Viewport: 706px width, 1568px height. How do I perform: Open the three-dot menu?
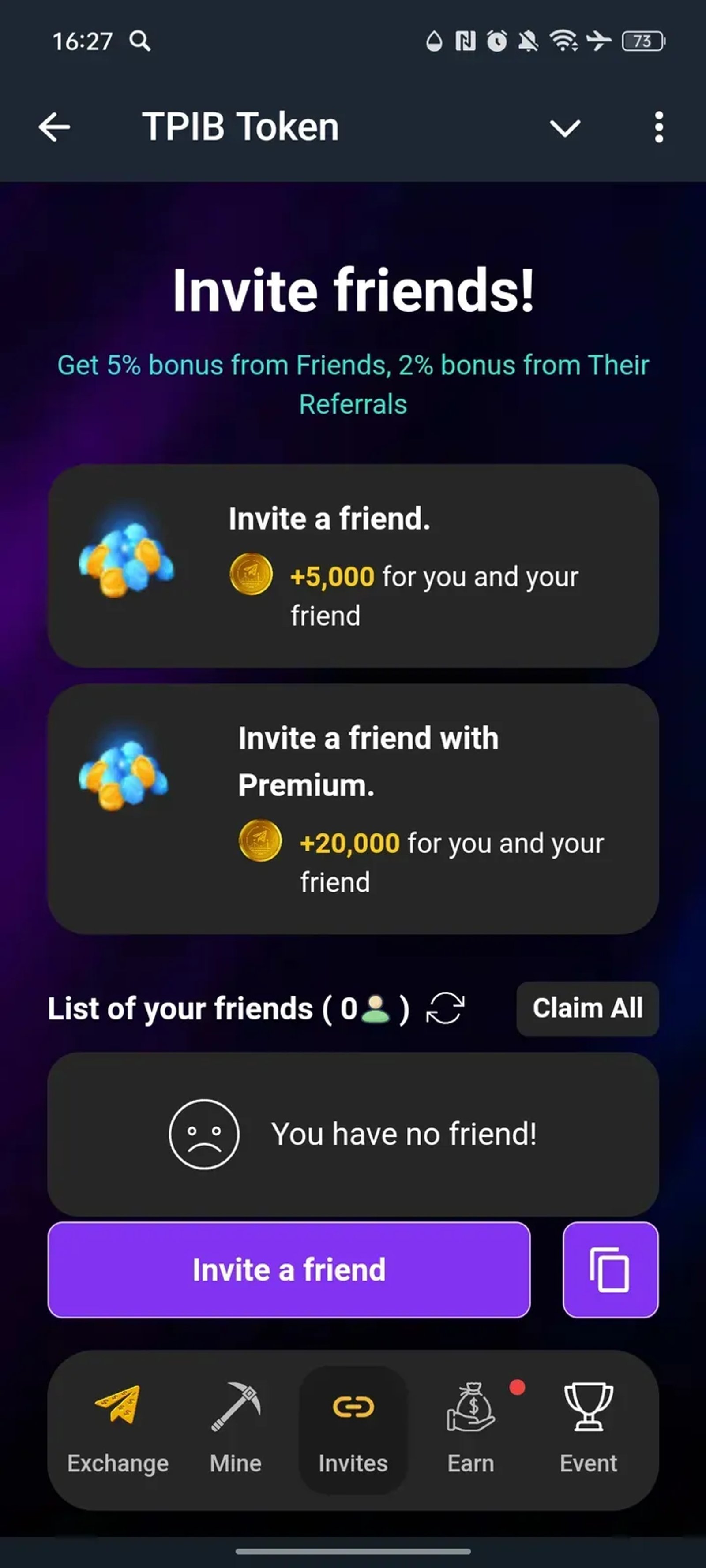pyautogui.click(x=658, y=127)
